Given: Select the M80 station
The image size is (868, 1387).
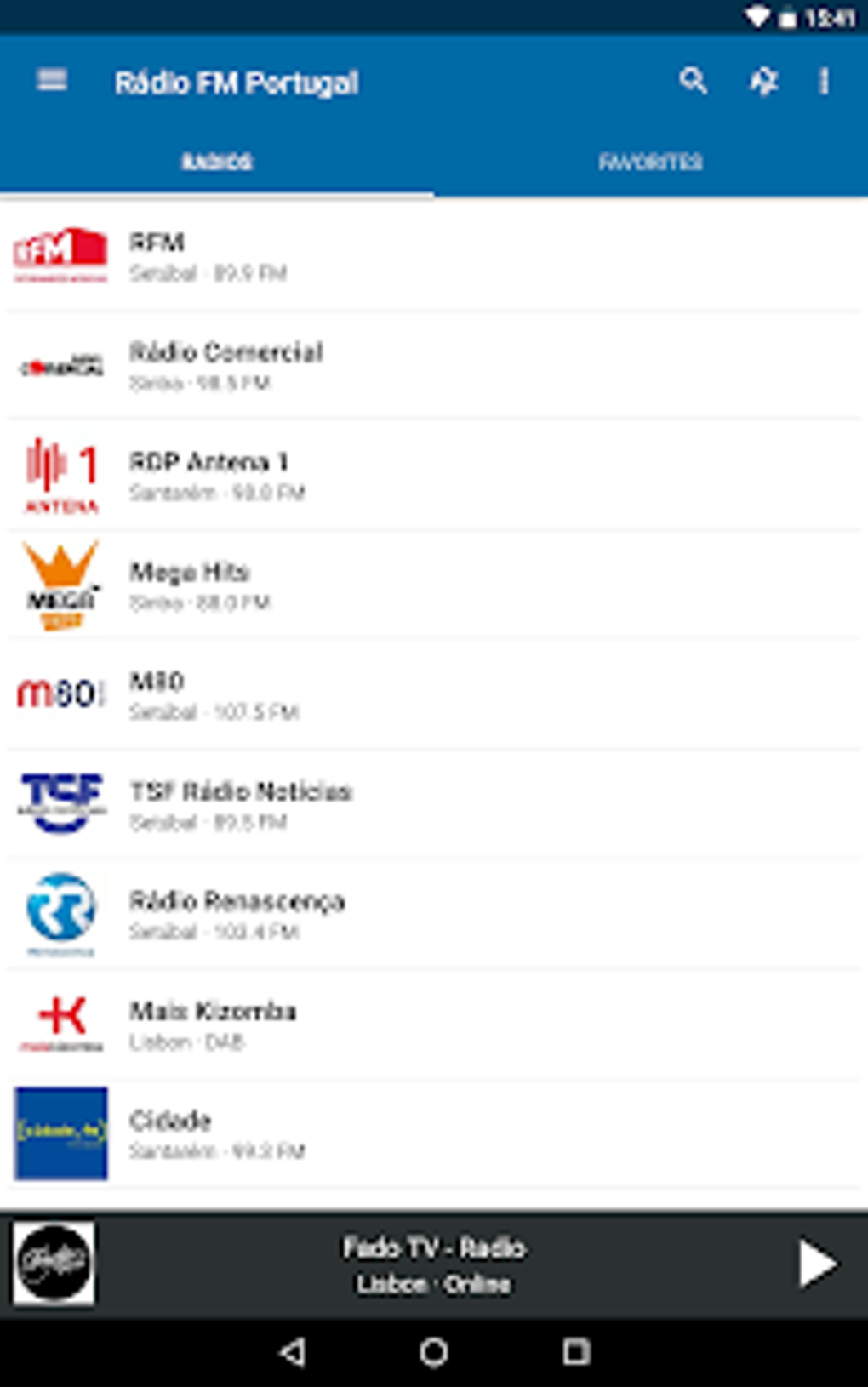Looking at the screenshot, I should pos(434,695).
